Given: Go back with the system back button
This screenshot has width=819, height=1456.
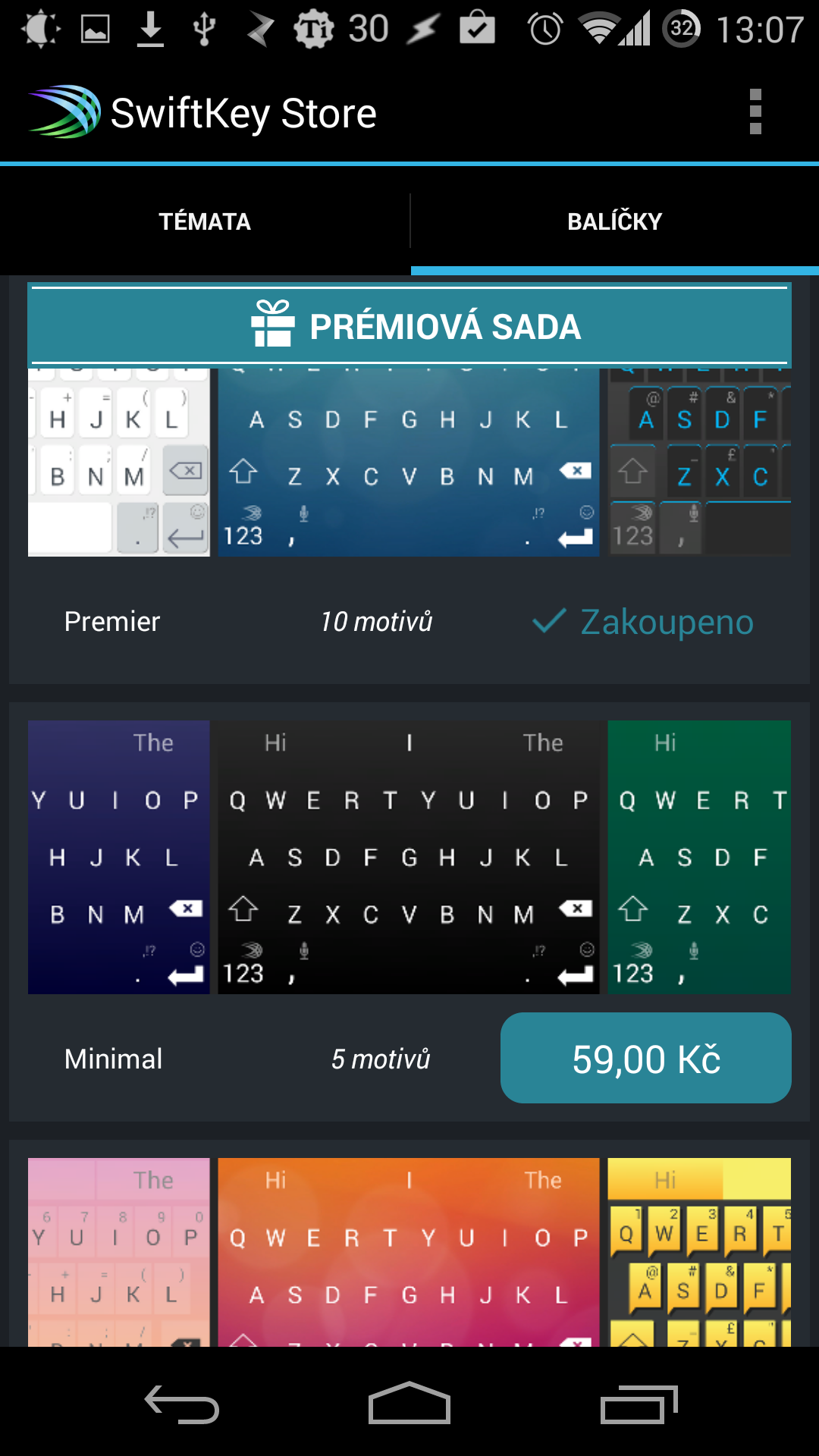Looking at the screenshot, I should tap(182, 1404).
